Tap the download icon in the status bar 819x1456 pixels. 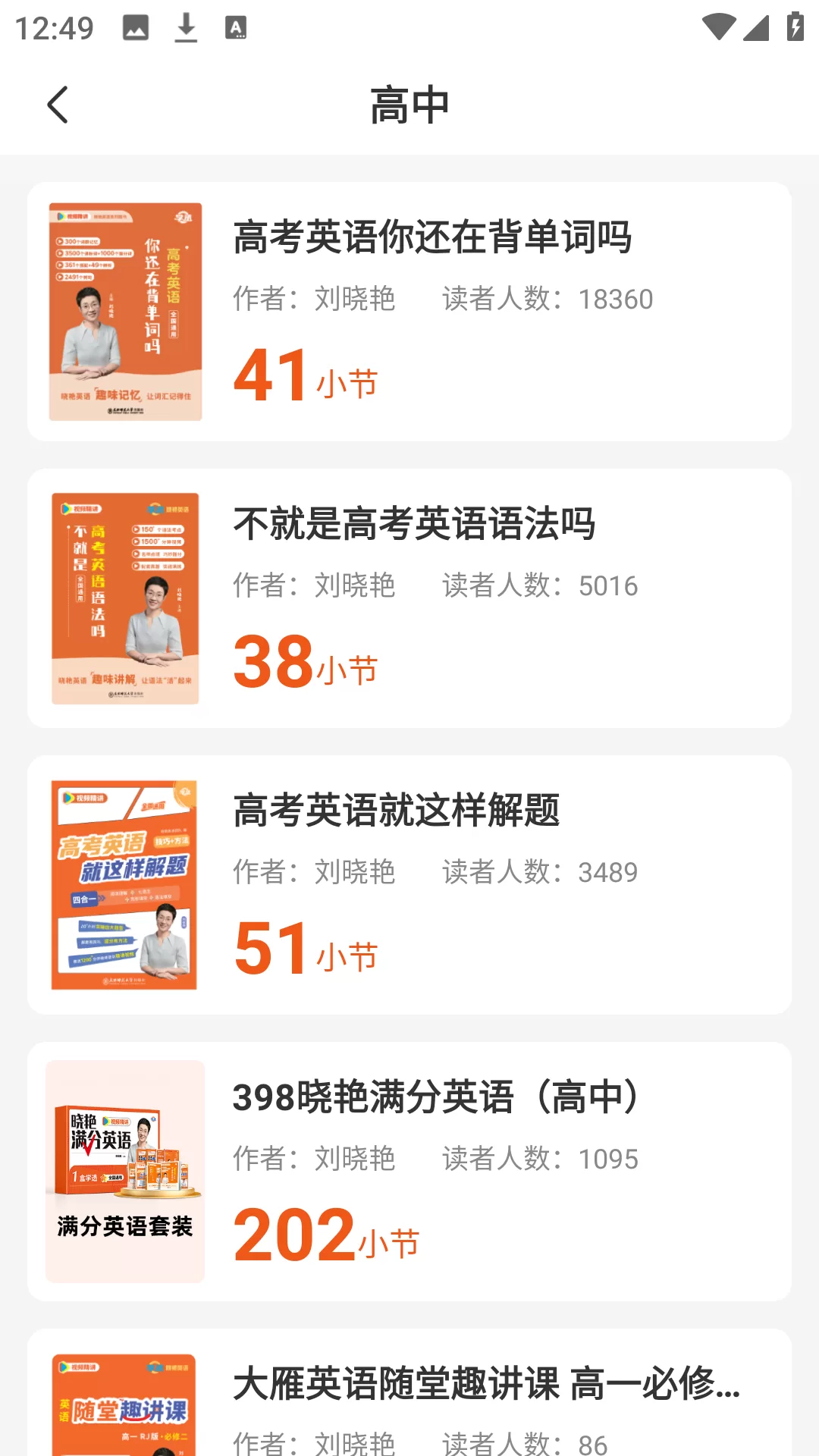pos(186,28)
